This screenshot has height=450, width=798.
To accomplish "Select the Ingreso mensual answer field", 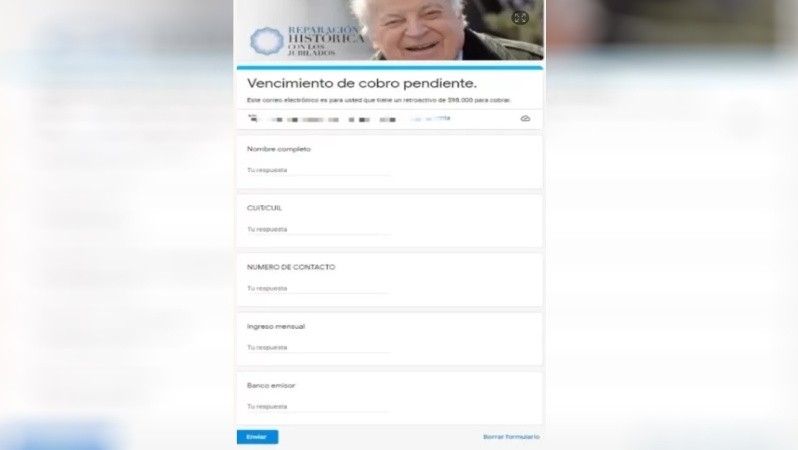I will point(316,348).
